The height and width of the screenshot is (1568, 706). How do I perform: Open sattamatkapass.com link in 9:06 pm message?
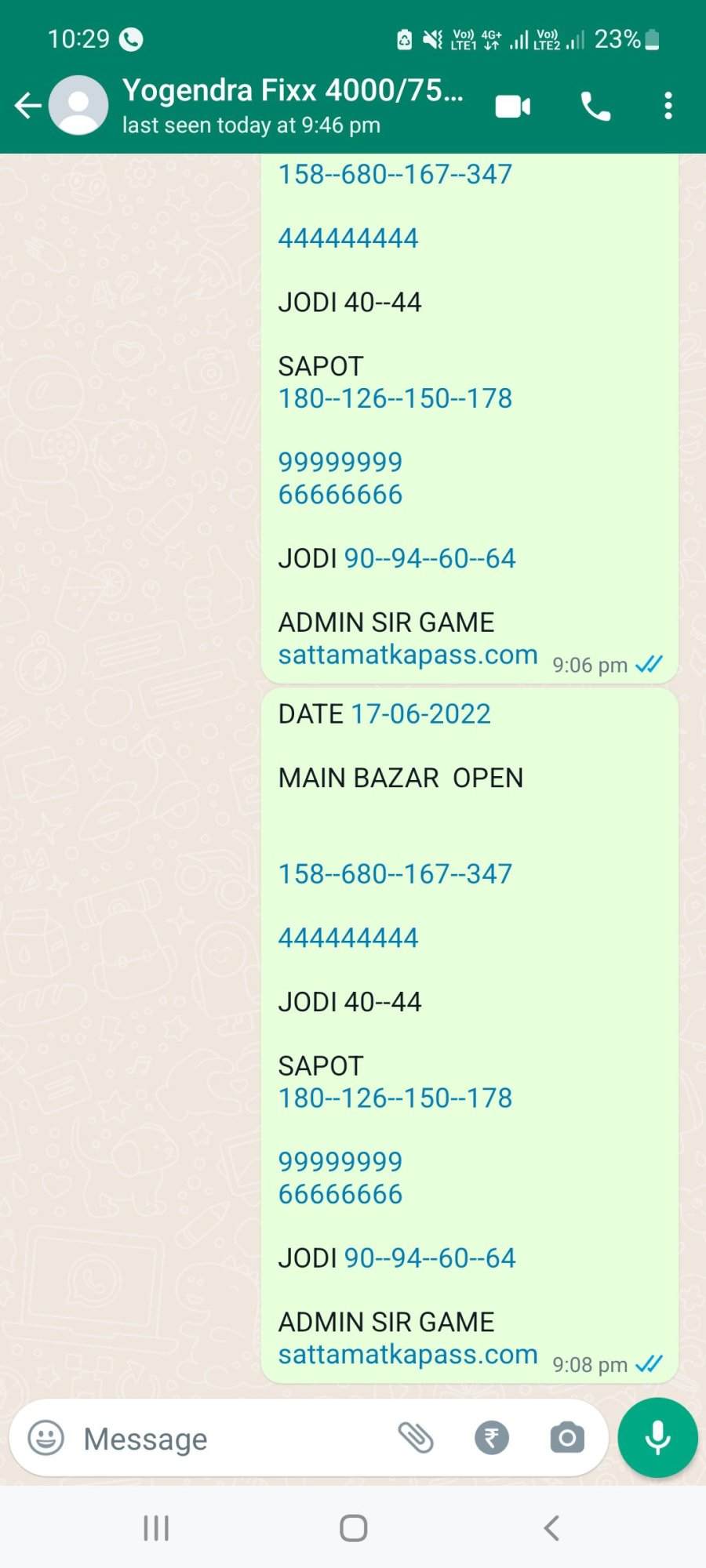coord(408,655)
